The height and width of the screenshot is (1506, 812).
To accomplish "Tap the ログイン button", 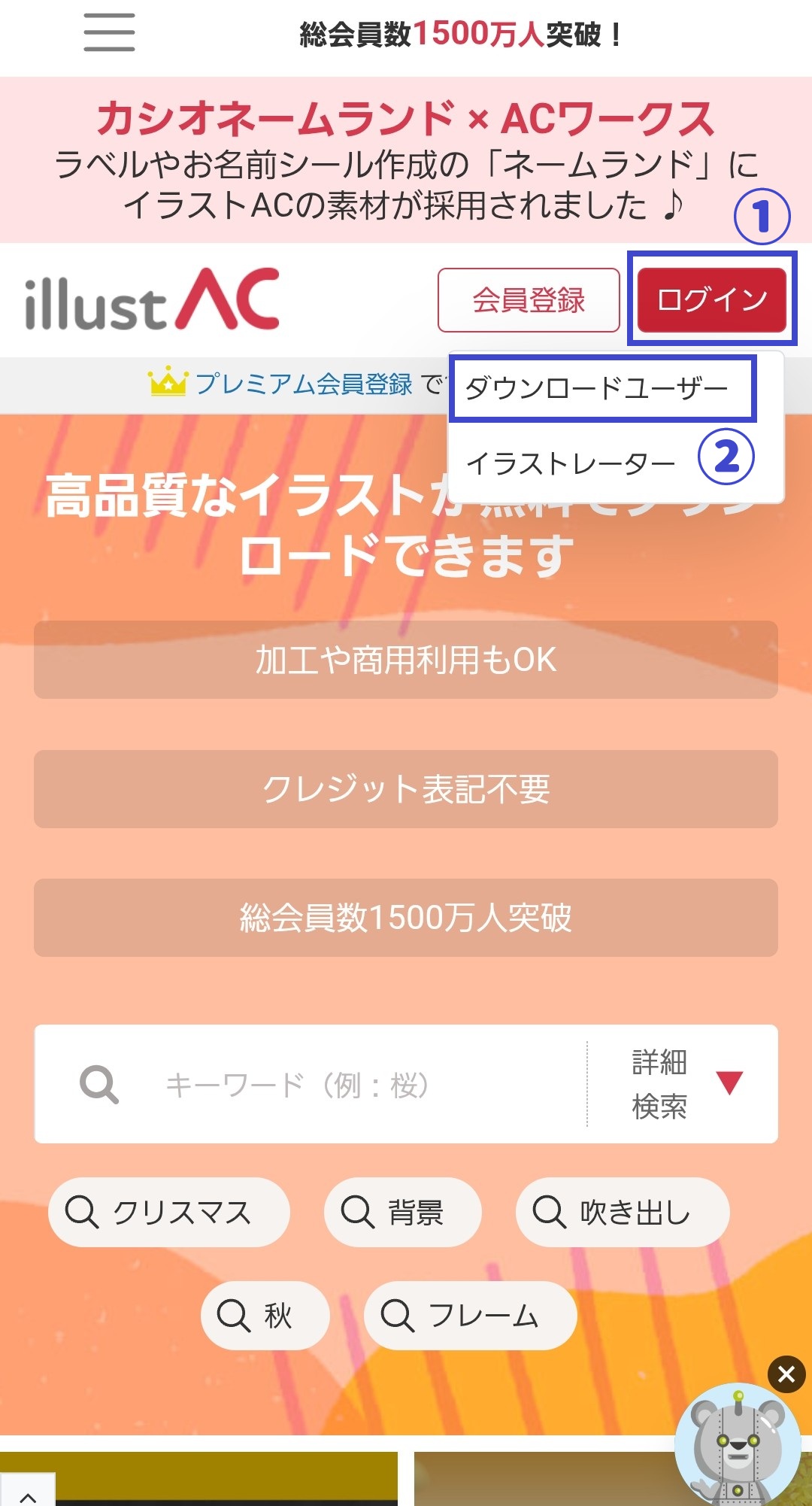I will 711,299.
